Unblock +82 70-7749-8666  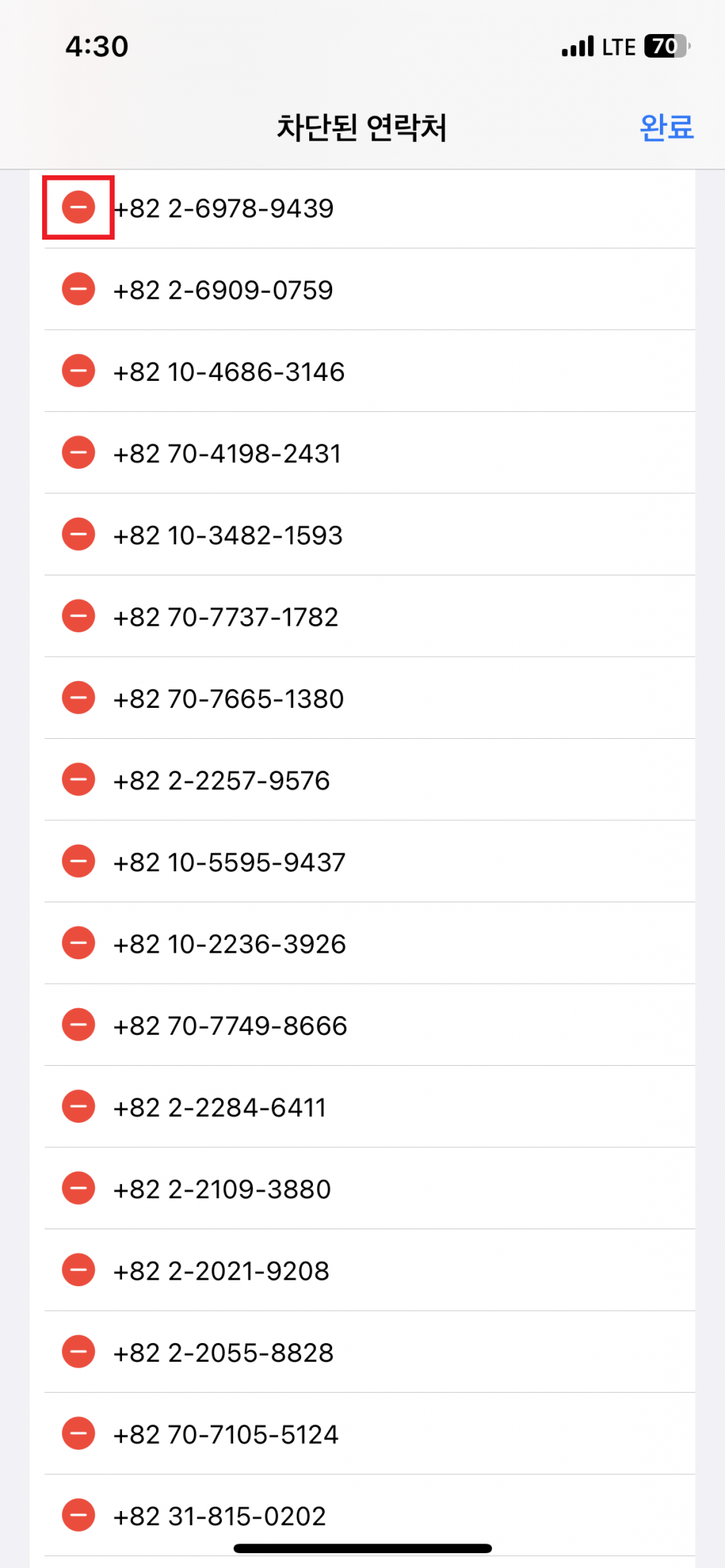(78, 1025)
